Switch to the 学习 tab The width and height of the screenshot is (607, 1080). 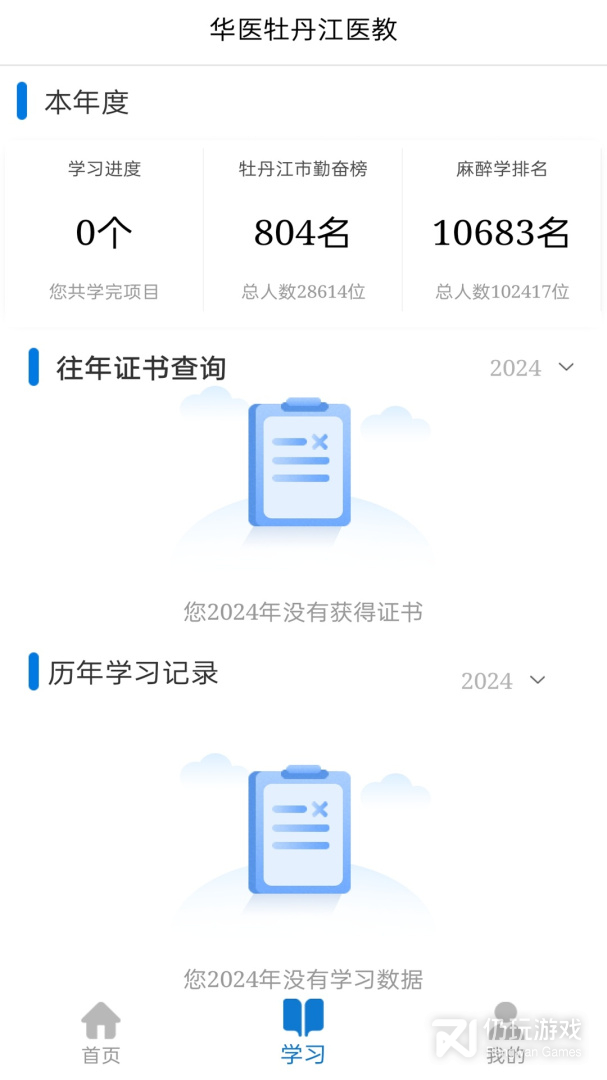point(303,1033)
